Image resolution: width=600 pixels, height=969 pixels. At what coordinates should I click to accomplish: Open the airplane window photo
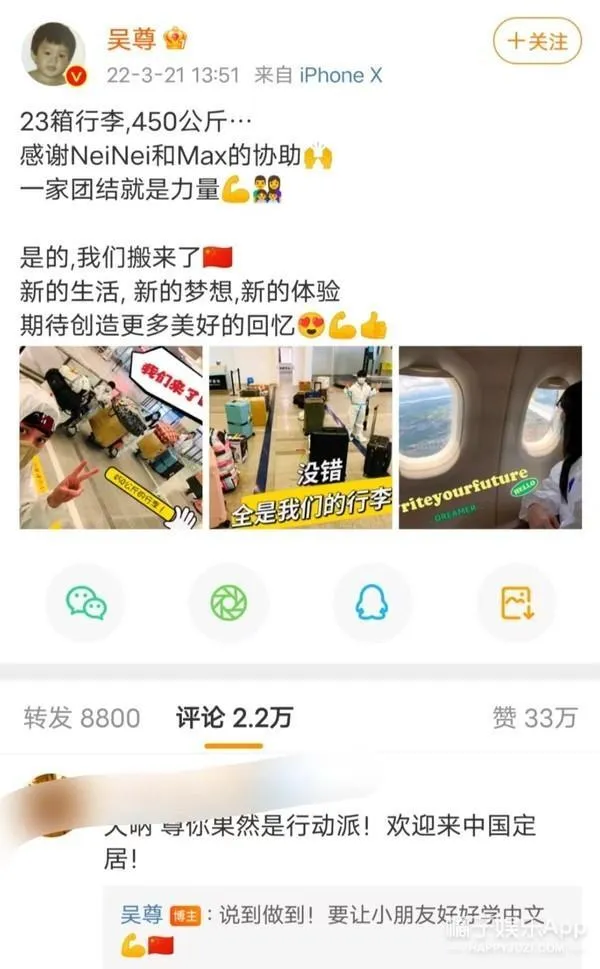pyautogui.click(x=490, y=437)
